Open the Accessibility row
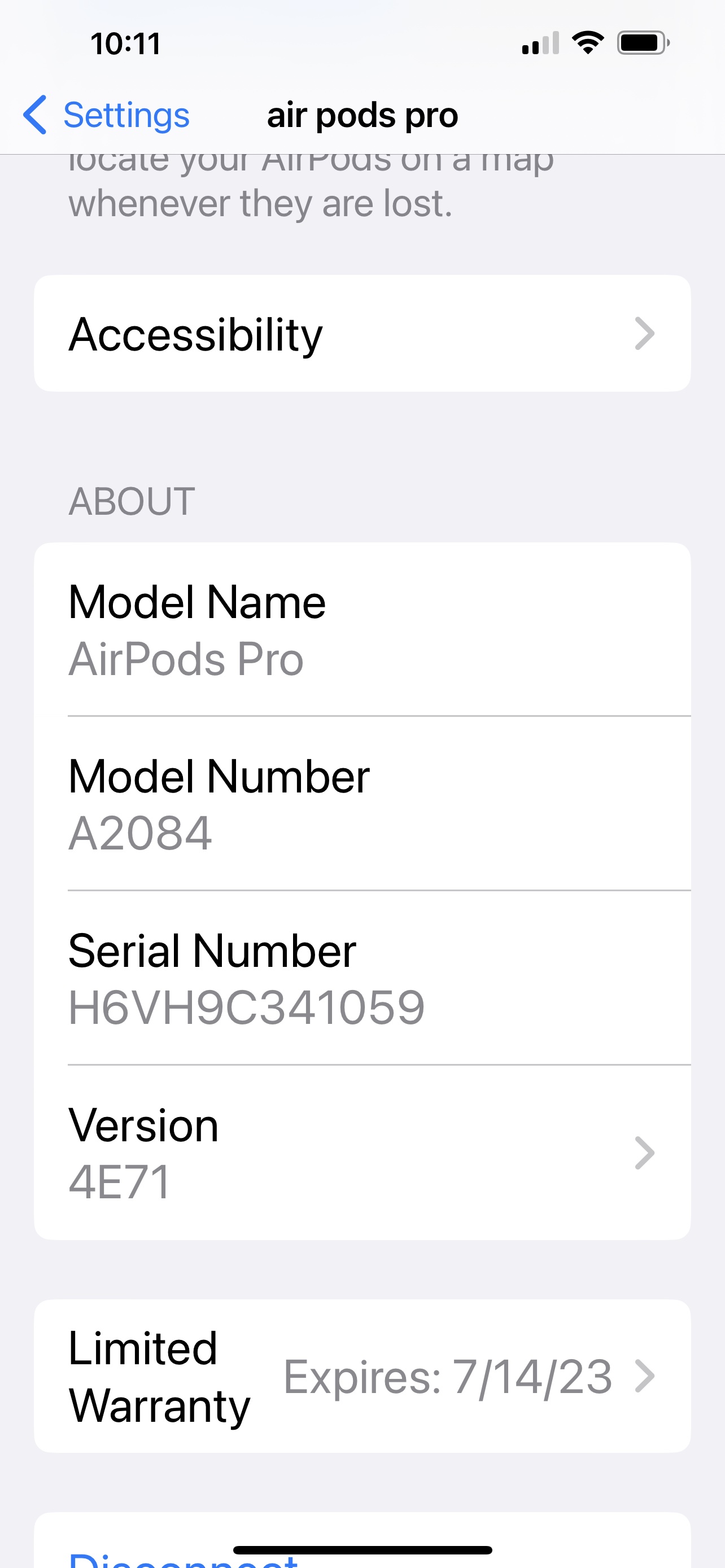 (361, 334)
